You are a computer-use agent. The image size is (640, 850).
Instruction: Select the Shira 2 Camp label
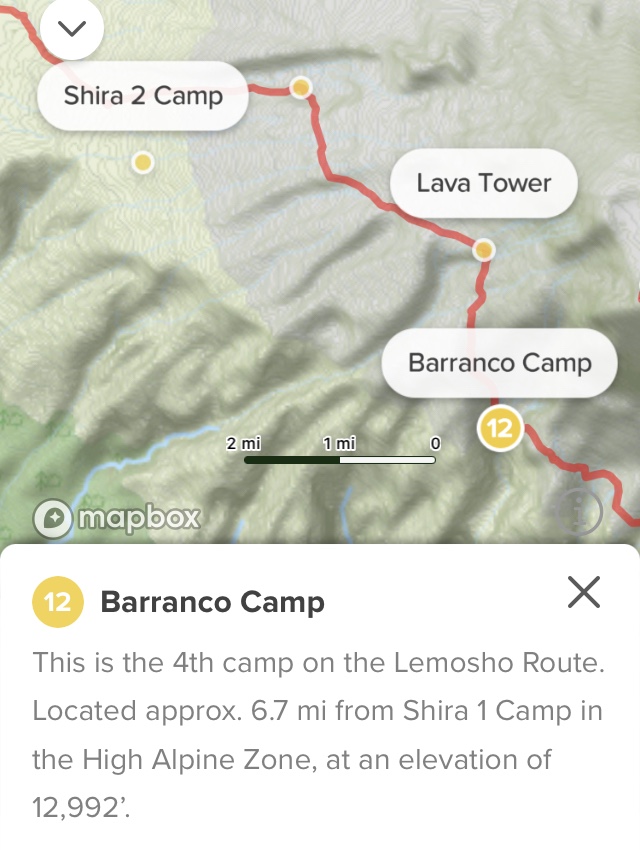(x=142, y=96)
